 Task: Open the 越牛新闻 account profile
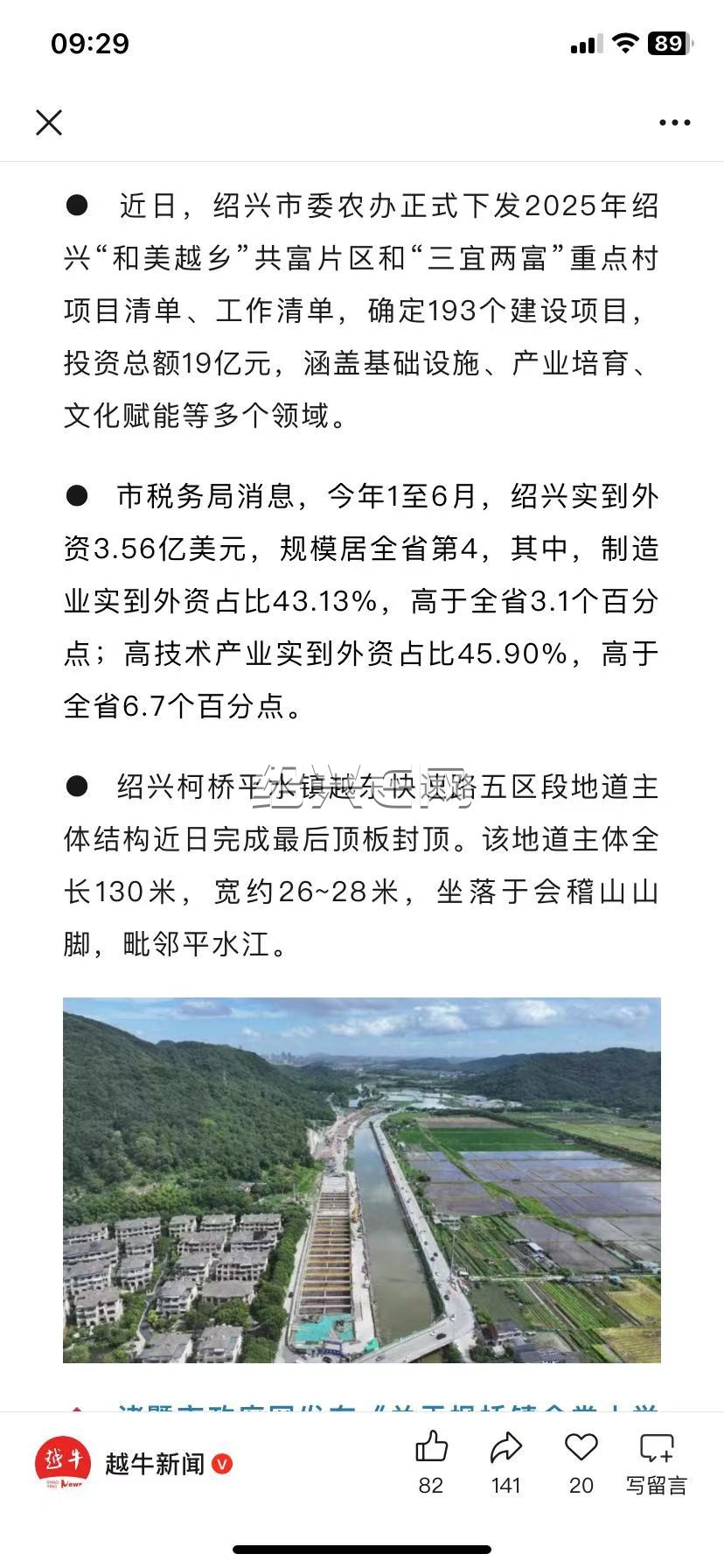tap(134, 1463)
